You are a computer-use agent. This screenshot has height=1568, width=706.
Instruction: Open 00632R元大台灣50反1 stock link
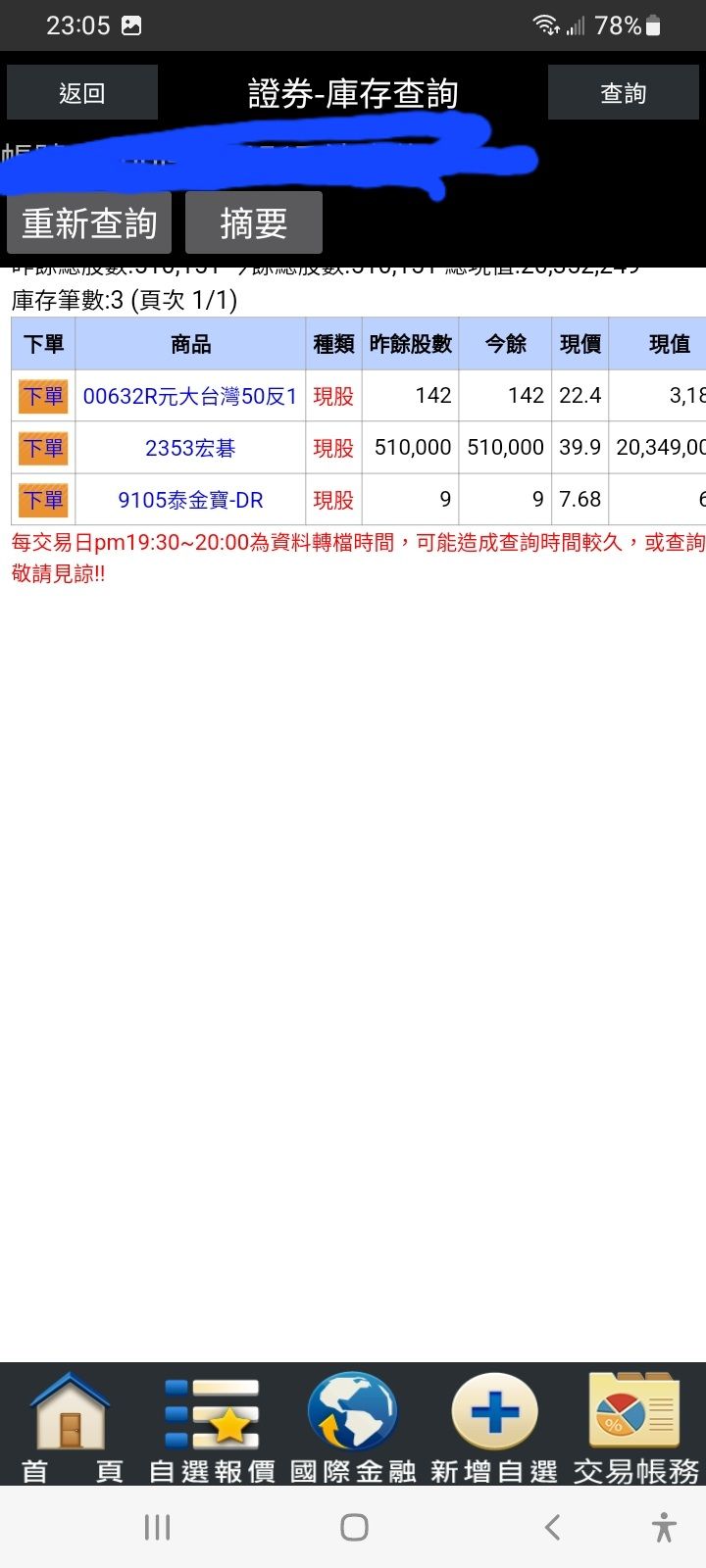coord(190,396)
